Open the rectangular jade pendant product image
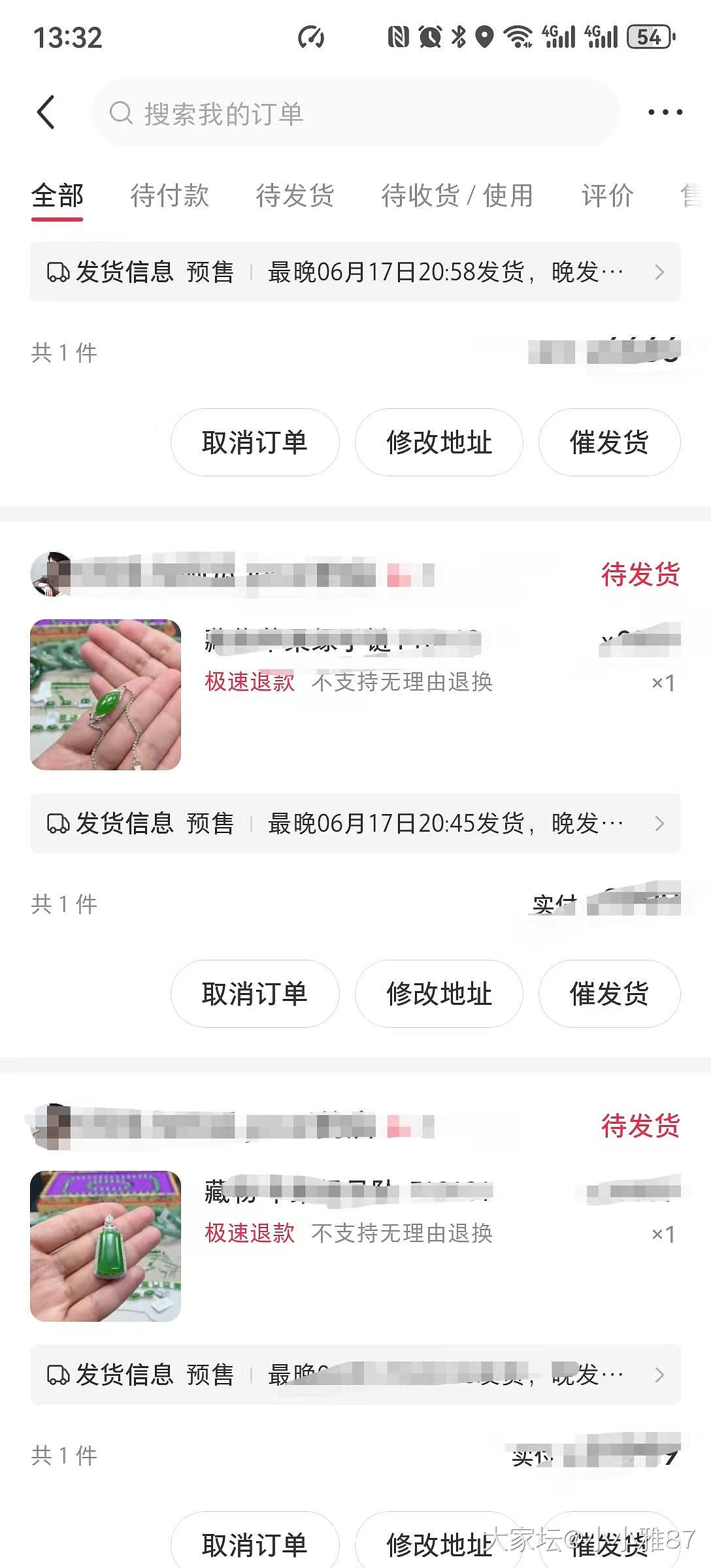 point(106,1246)
